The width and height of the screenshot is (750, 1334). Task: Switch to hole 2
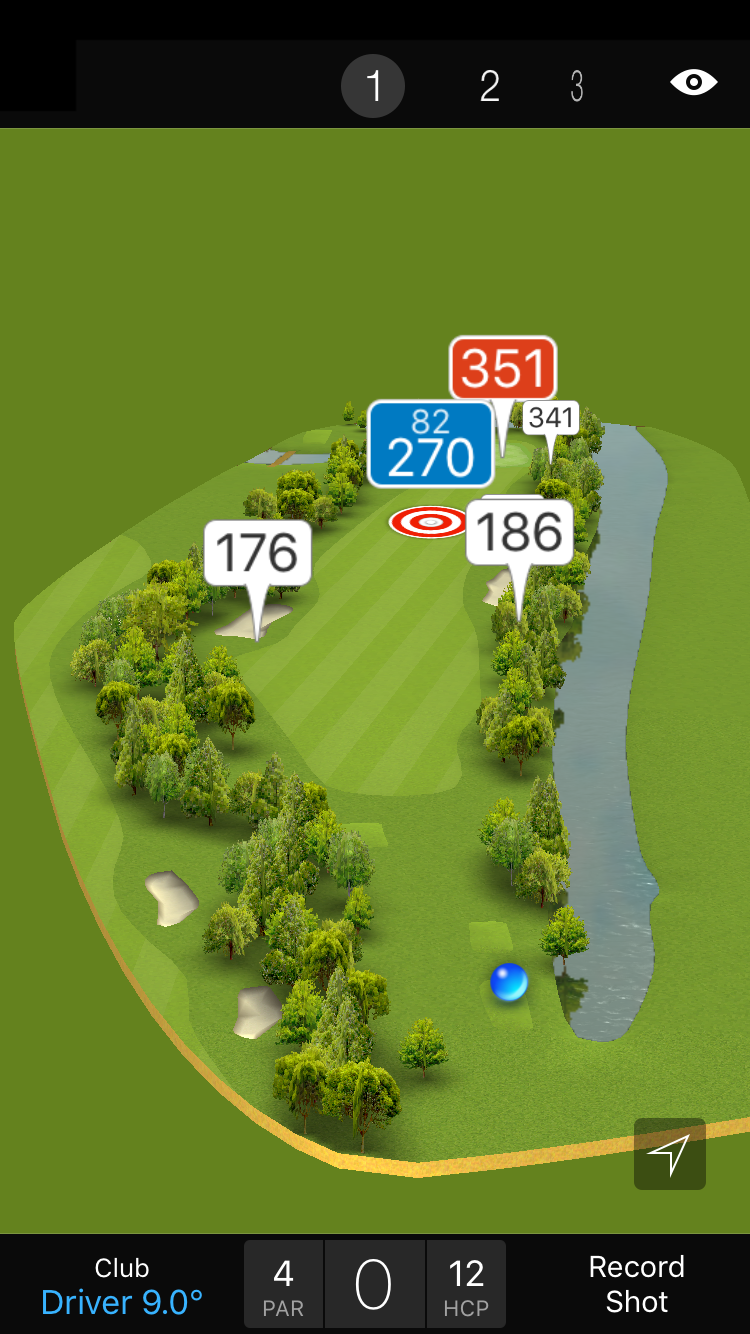point(489,87)
